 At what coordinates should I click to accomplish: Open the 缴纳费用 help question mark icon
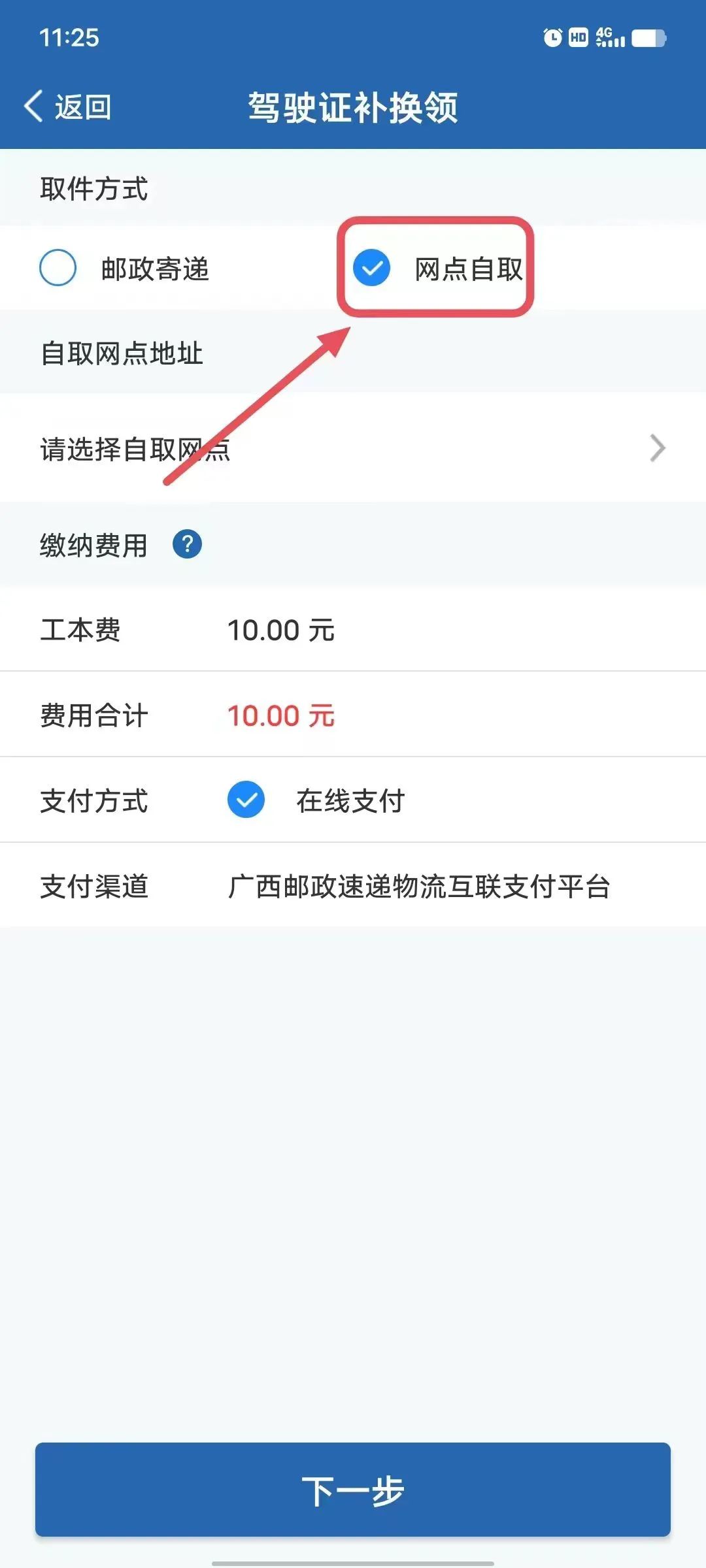click(x=186, y=543)
